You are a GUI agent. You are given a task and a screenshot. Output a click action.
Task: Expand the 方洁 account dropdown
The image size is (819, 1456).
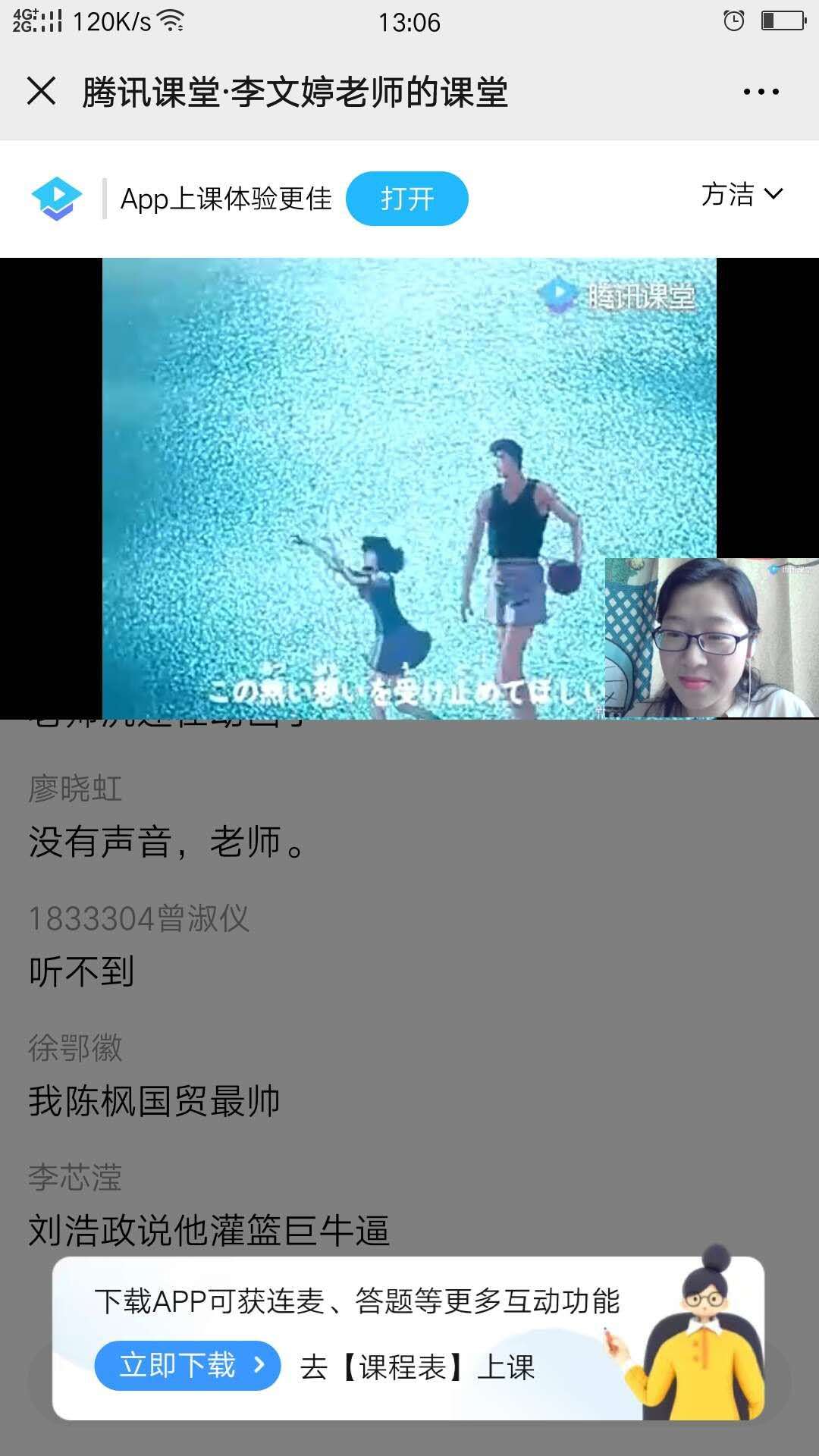(x=742, y=194)
